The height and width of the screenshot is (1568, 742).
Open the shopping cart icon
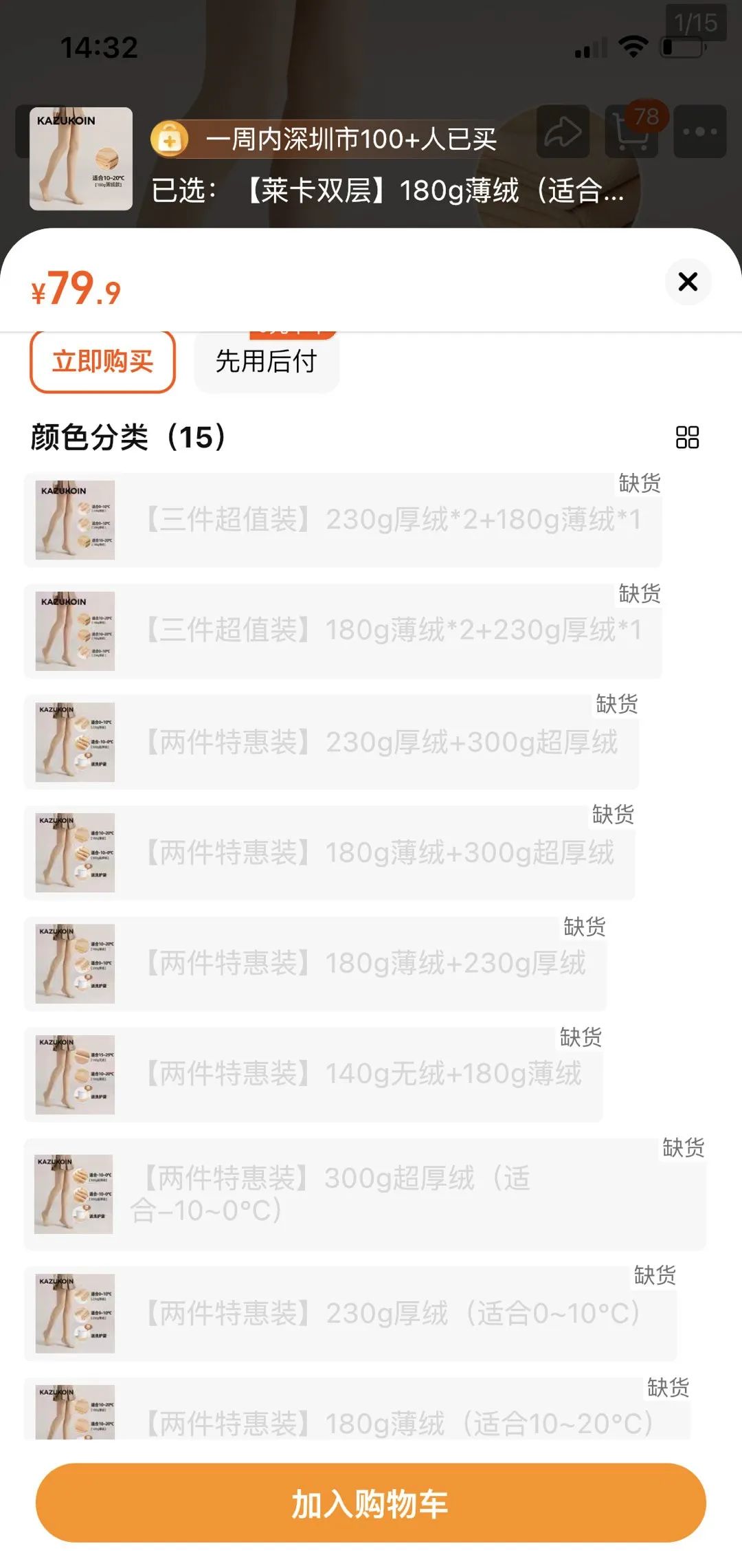632,132
